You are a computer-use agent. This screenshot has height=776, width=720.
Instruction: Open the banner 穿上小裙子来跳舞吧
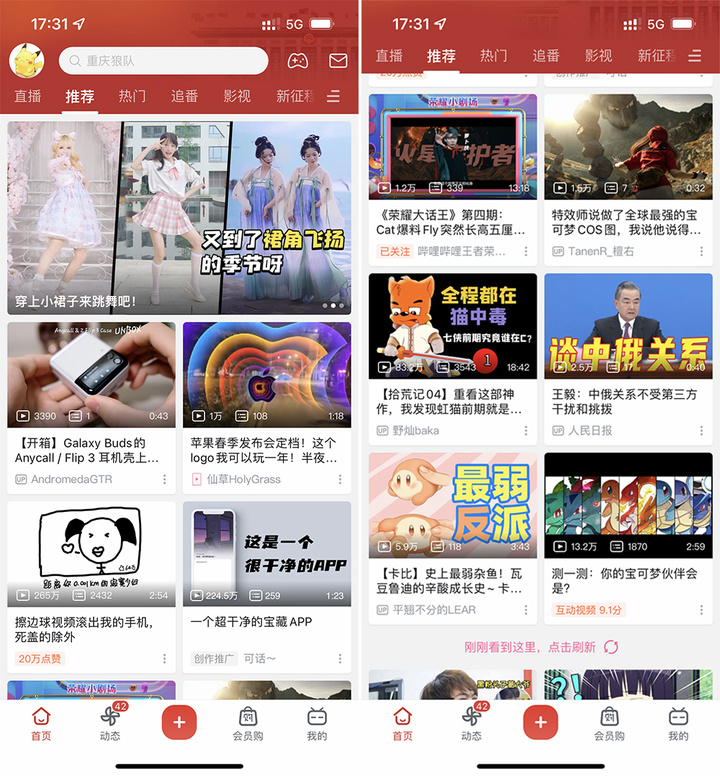tap(179, 218)
